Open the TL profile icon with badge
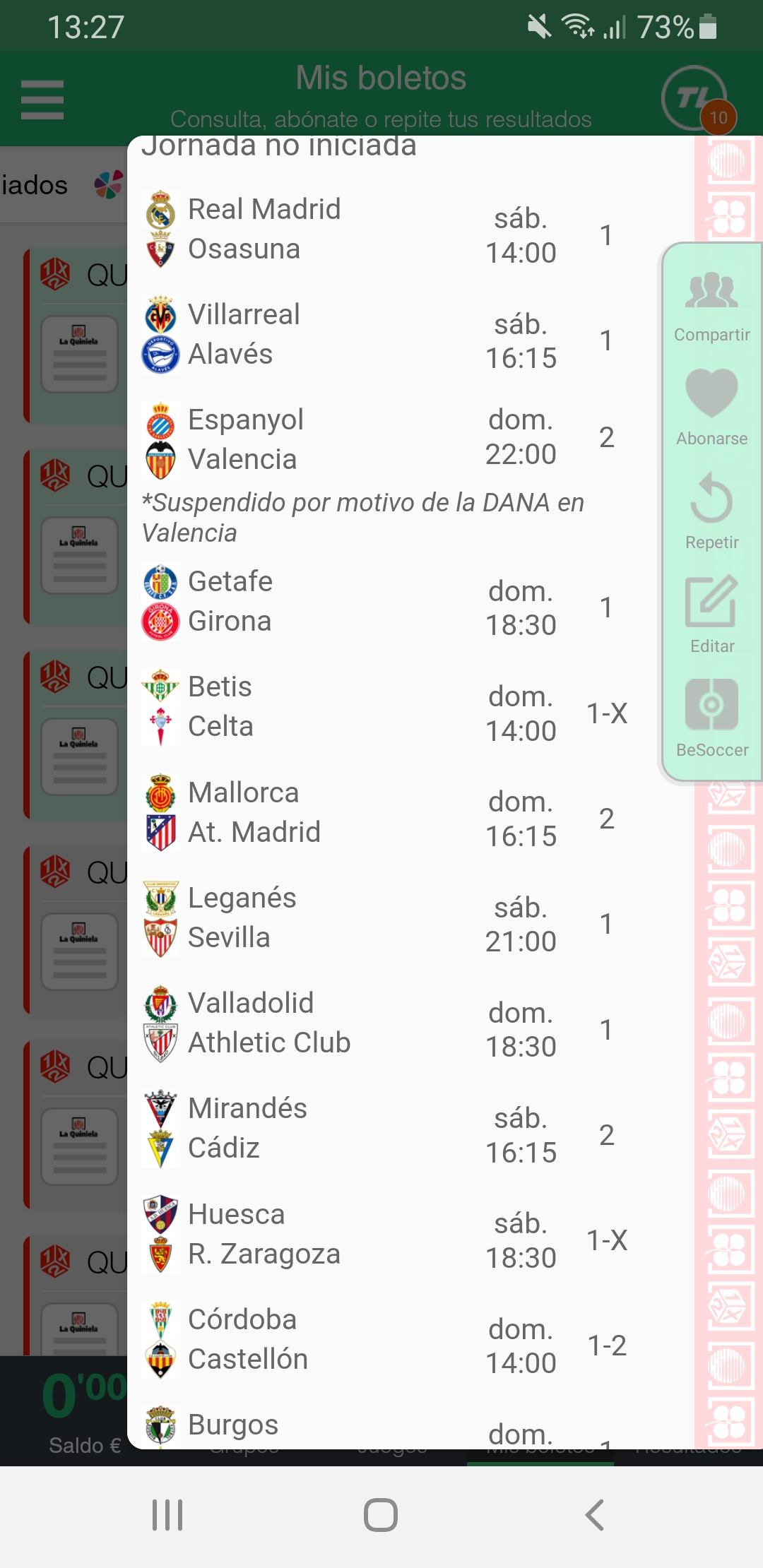763x1568 pixels. pos(697,100)
